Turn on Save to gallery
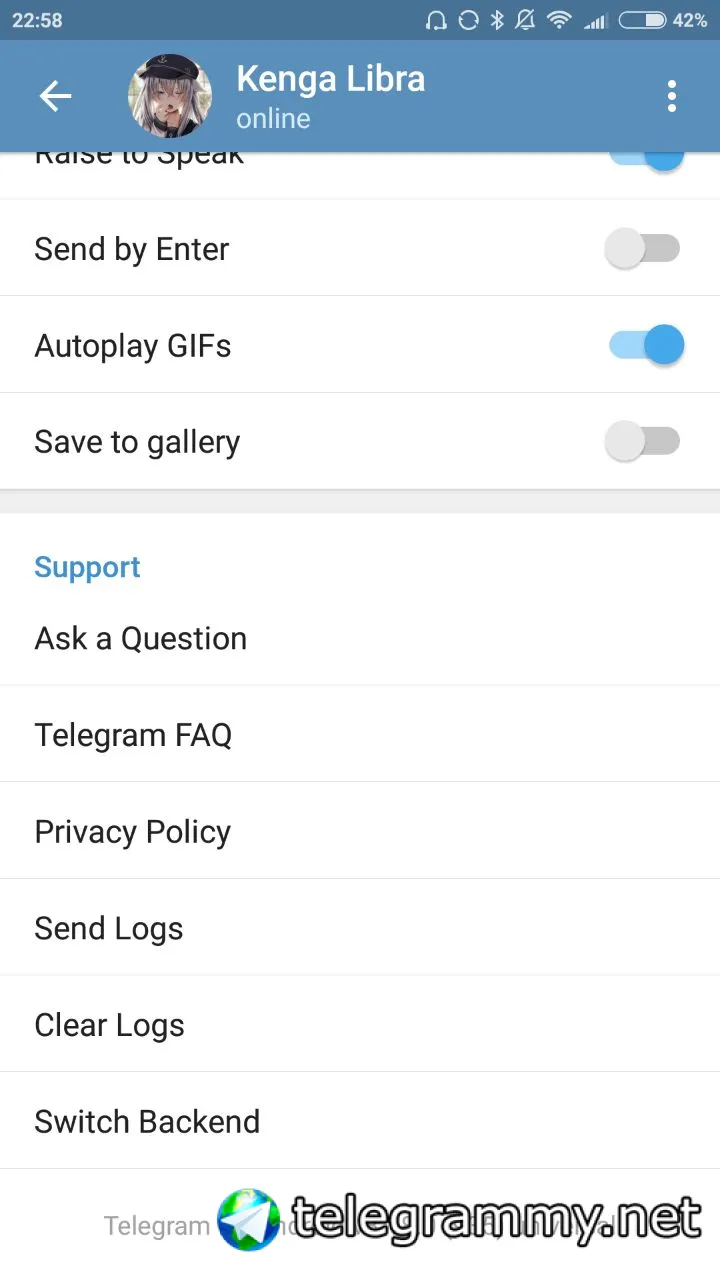The height and width of the screenshot is (1280, 720). [x=643, y=441]
